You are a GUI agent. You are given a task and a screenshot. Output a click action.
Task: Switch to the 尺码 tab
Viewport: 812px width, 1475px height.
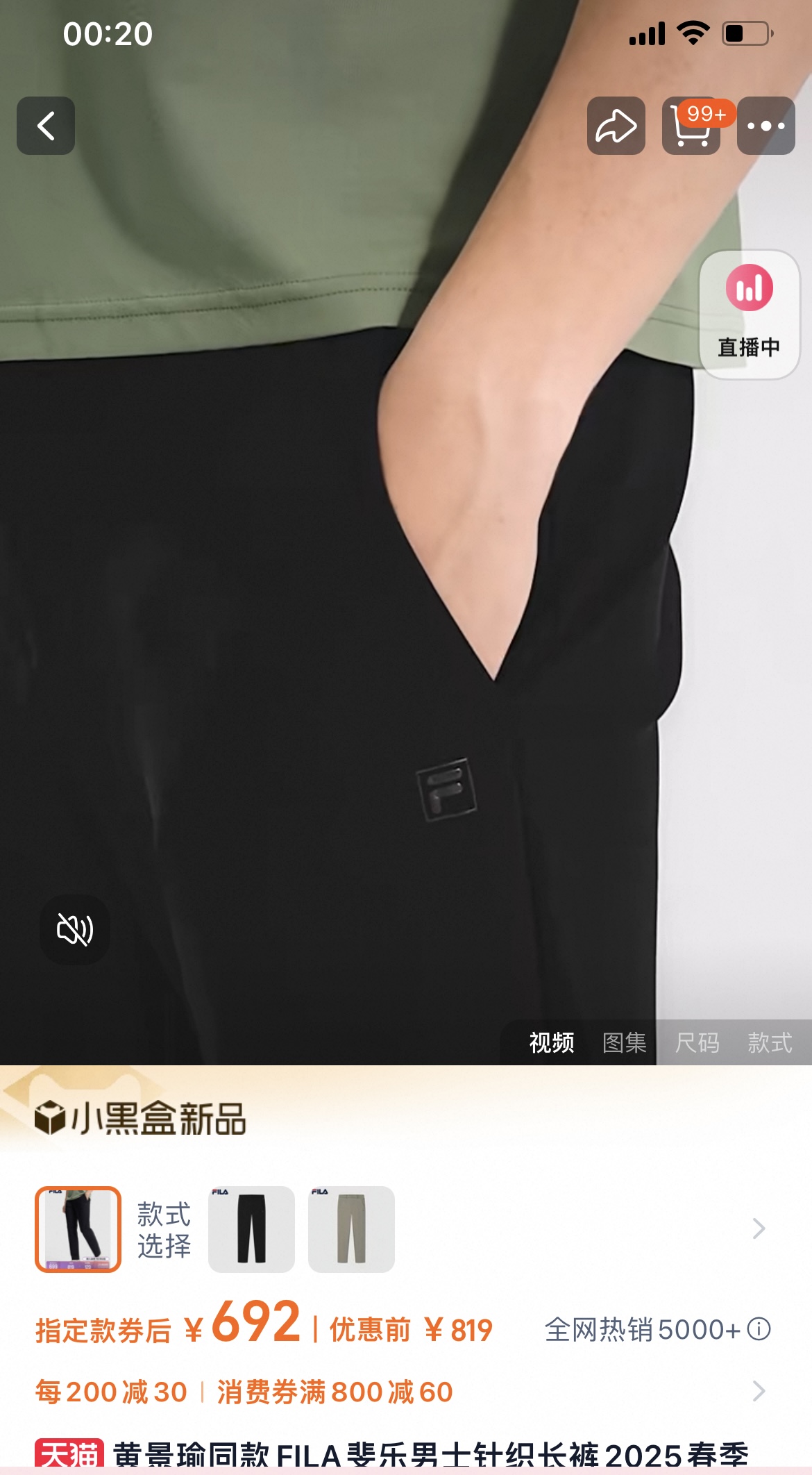click(697, 1042)
